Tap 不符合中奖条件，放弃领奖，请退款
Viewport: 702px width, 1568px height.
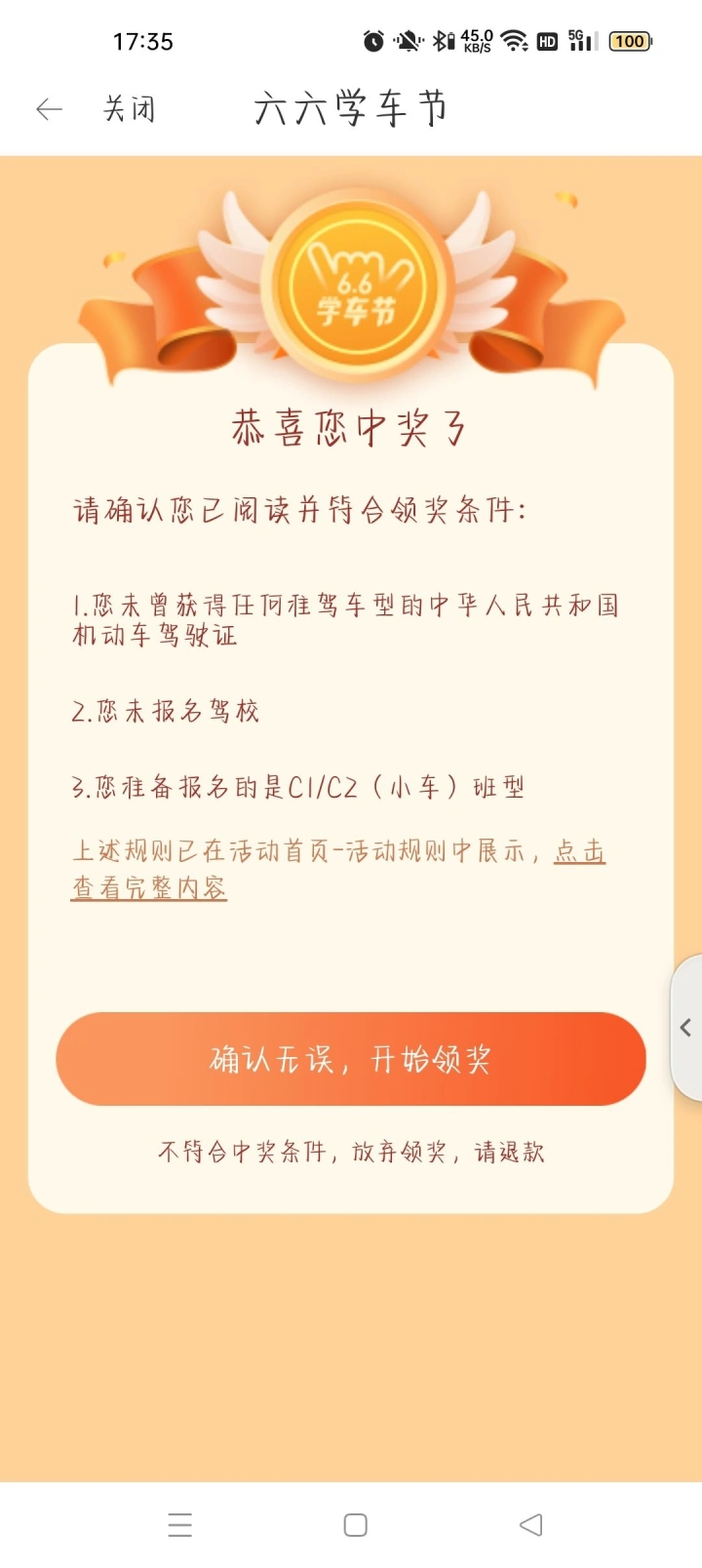click(351, 1153)
